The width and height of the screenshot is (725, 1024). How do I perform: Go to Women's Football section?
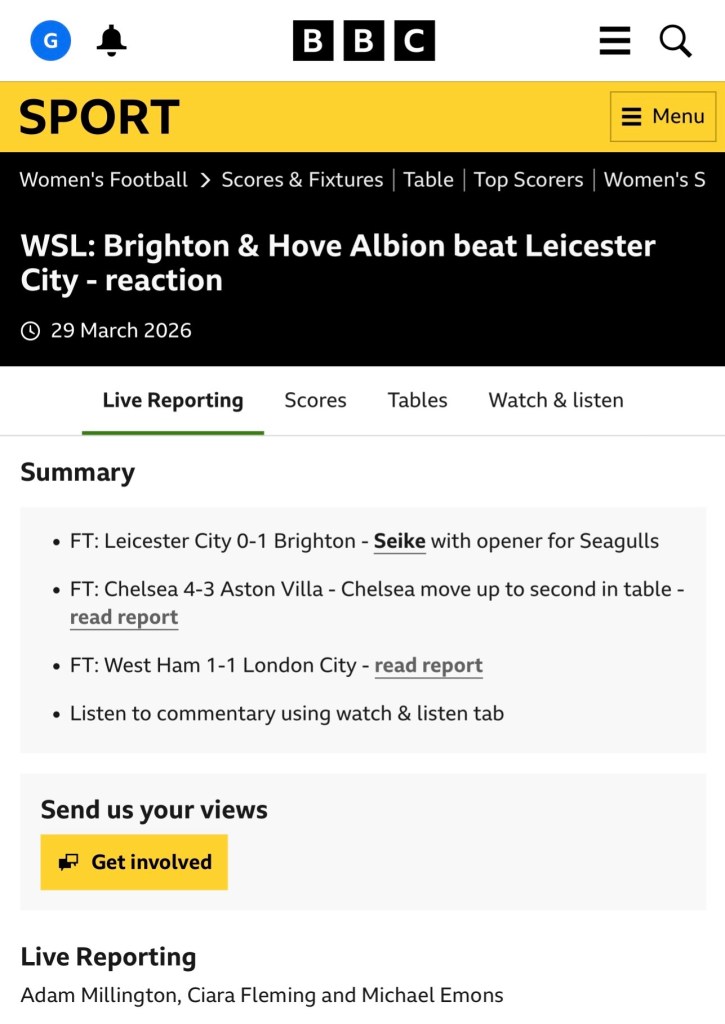pos(104,180)
